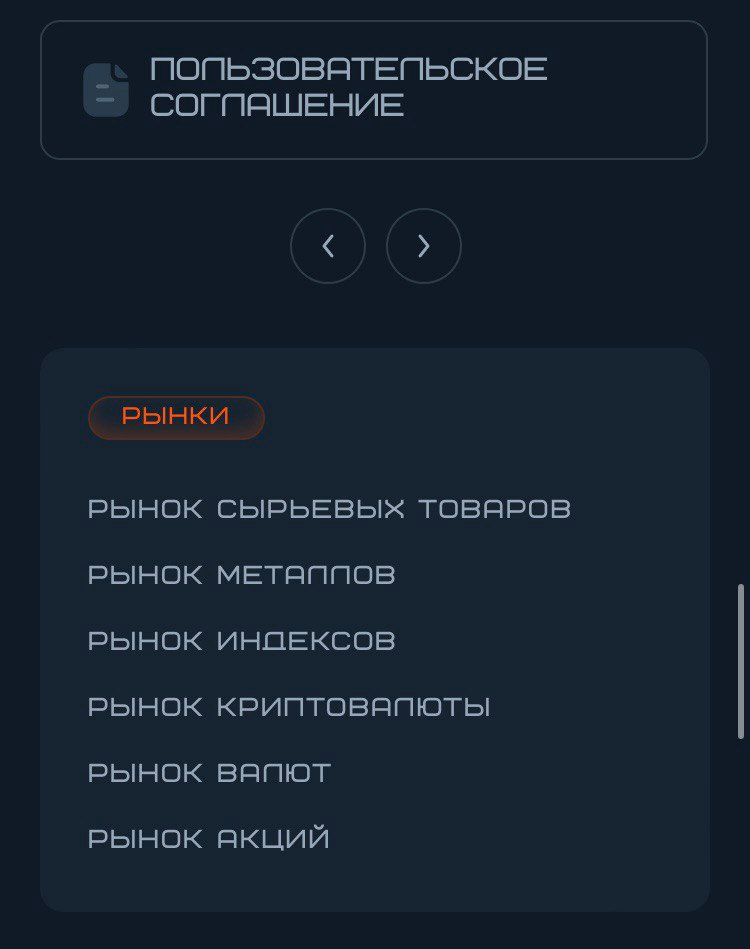This screenshot has height=949, width=750.
Task: Go to the previous carousel slide
Action: coord(328,246)
